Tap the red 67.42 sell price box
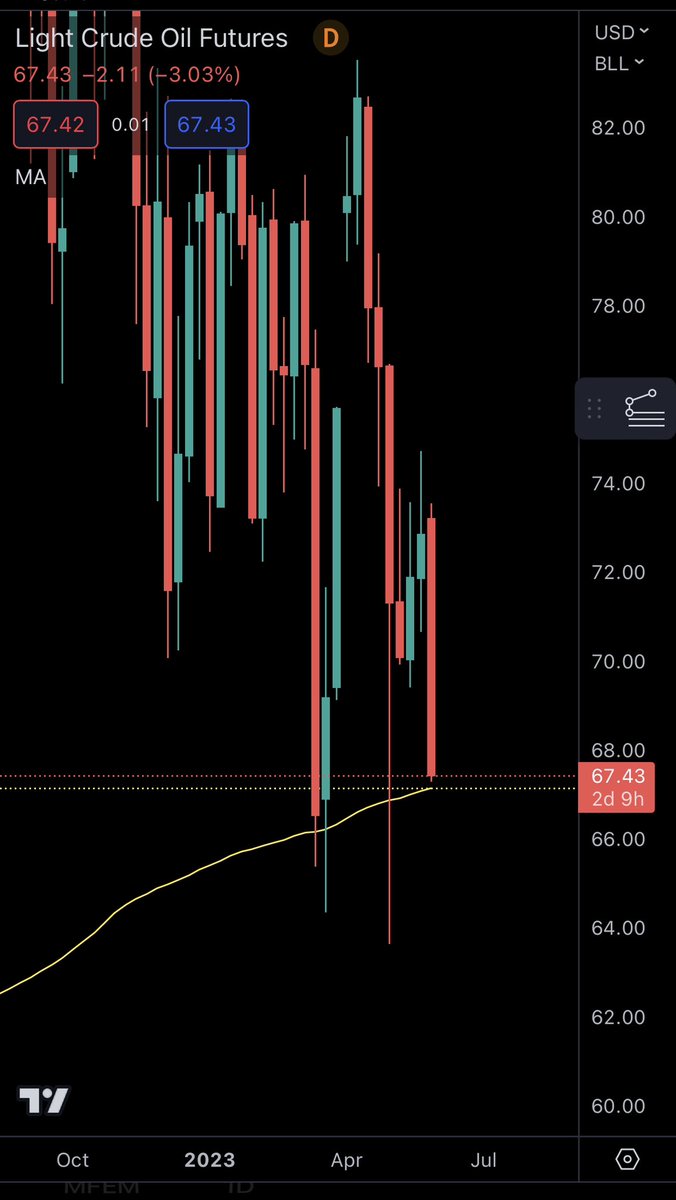Screen dimensions: 676x1200 click(56, 125)
